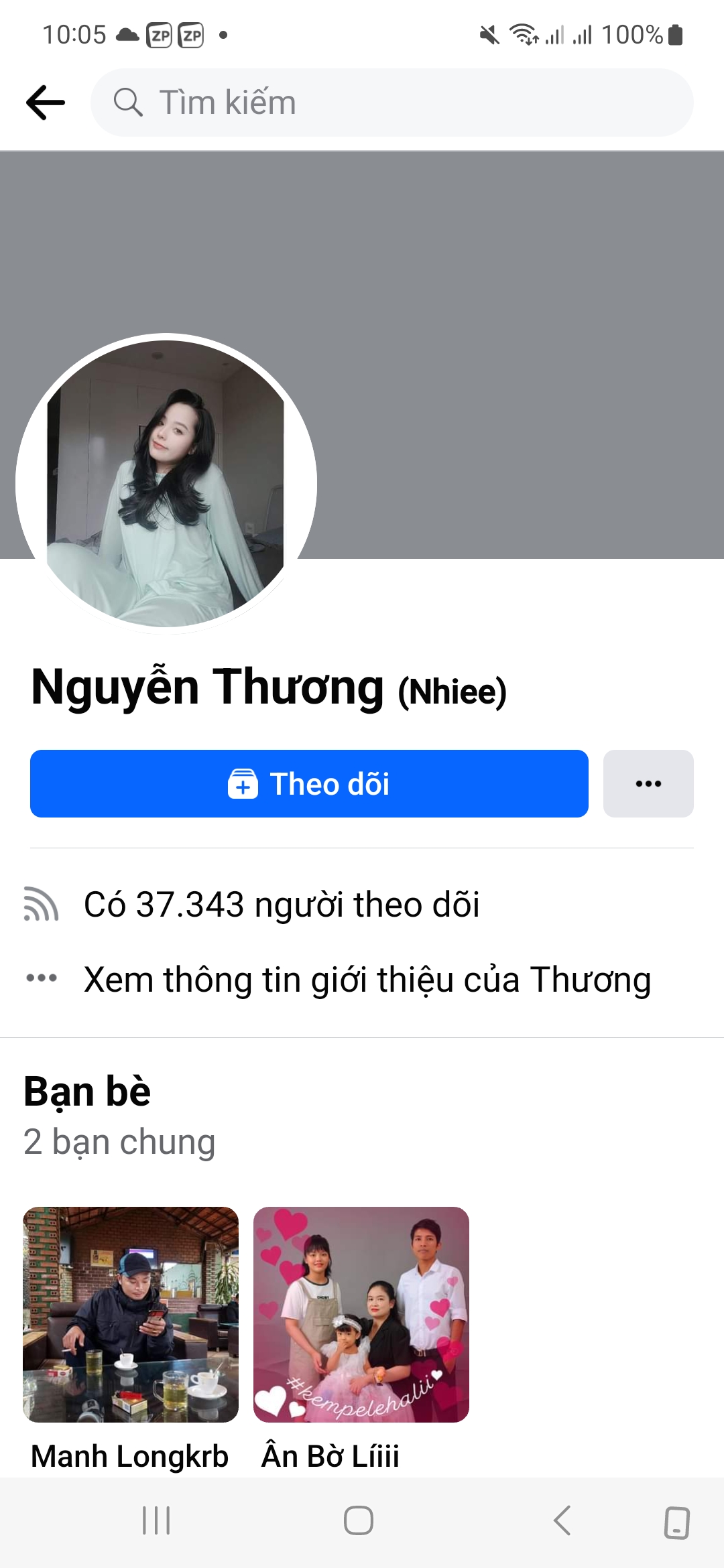Open mutual friend Manh Longkrb's profile

click(131, 1314)
